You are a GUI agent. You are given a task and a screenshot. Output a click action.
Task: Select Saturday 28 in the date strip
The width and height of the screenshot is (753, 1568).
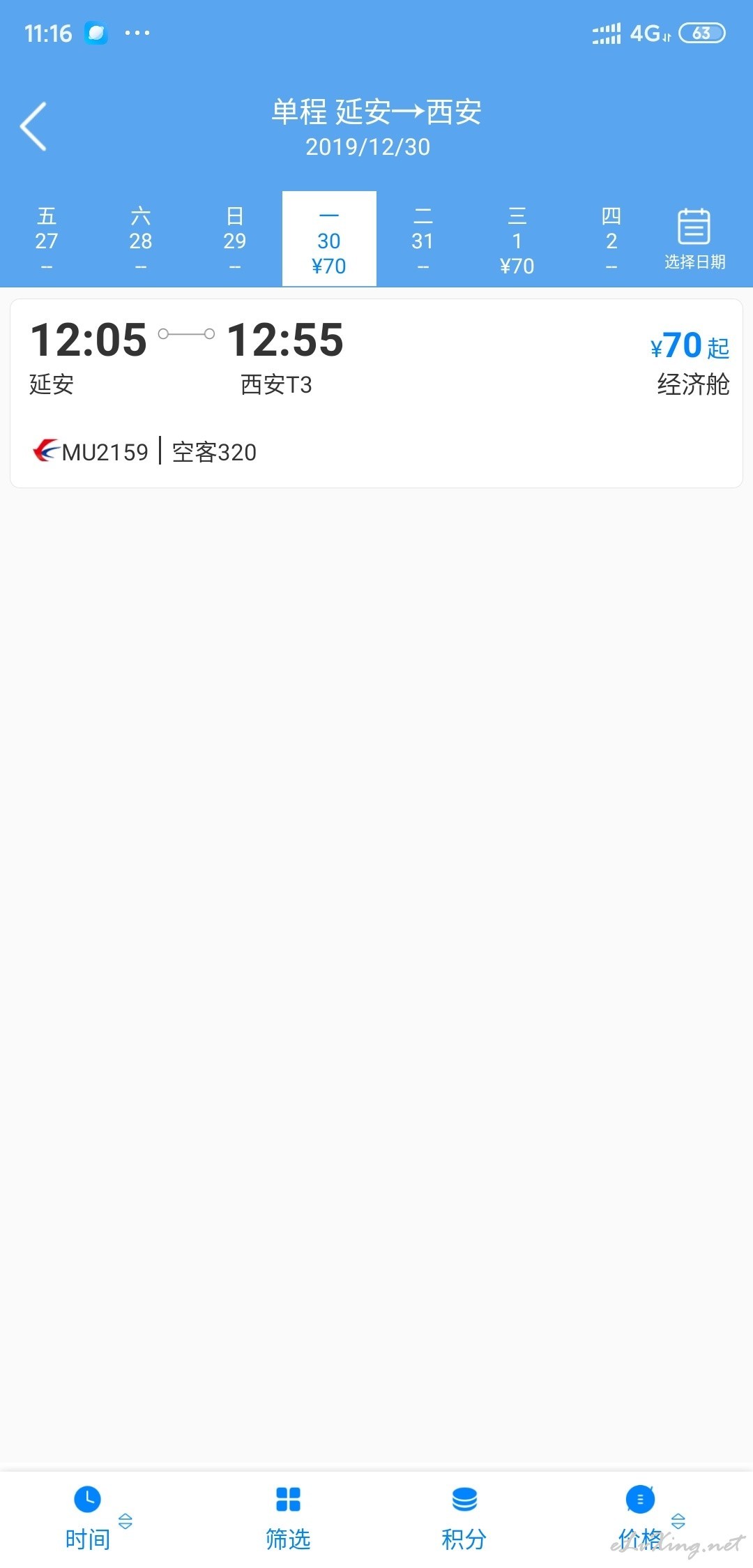click(x=141, y=239)
